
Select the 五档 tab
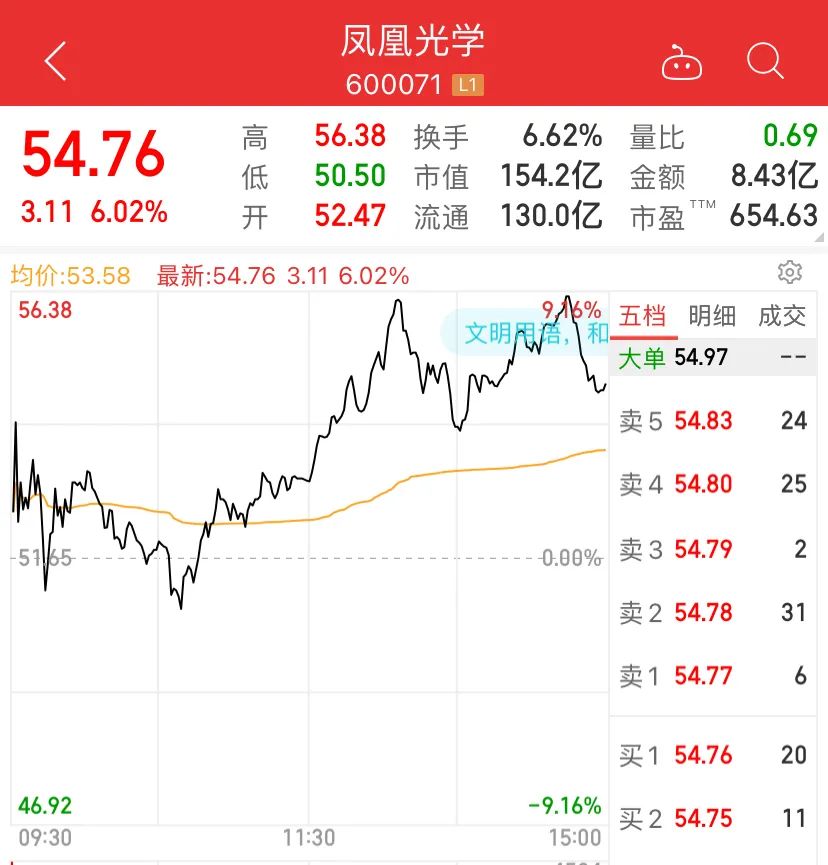[644, 316]
